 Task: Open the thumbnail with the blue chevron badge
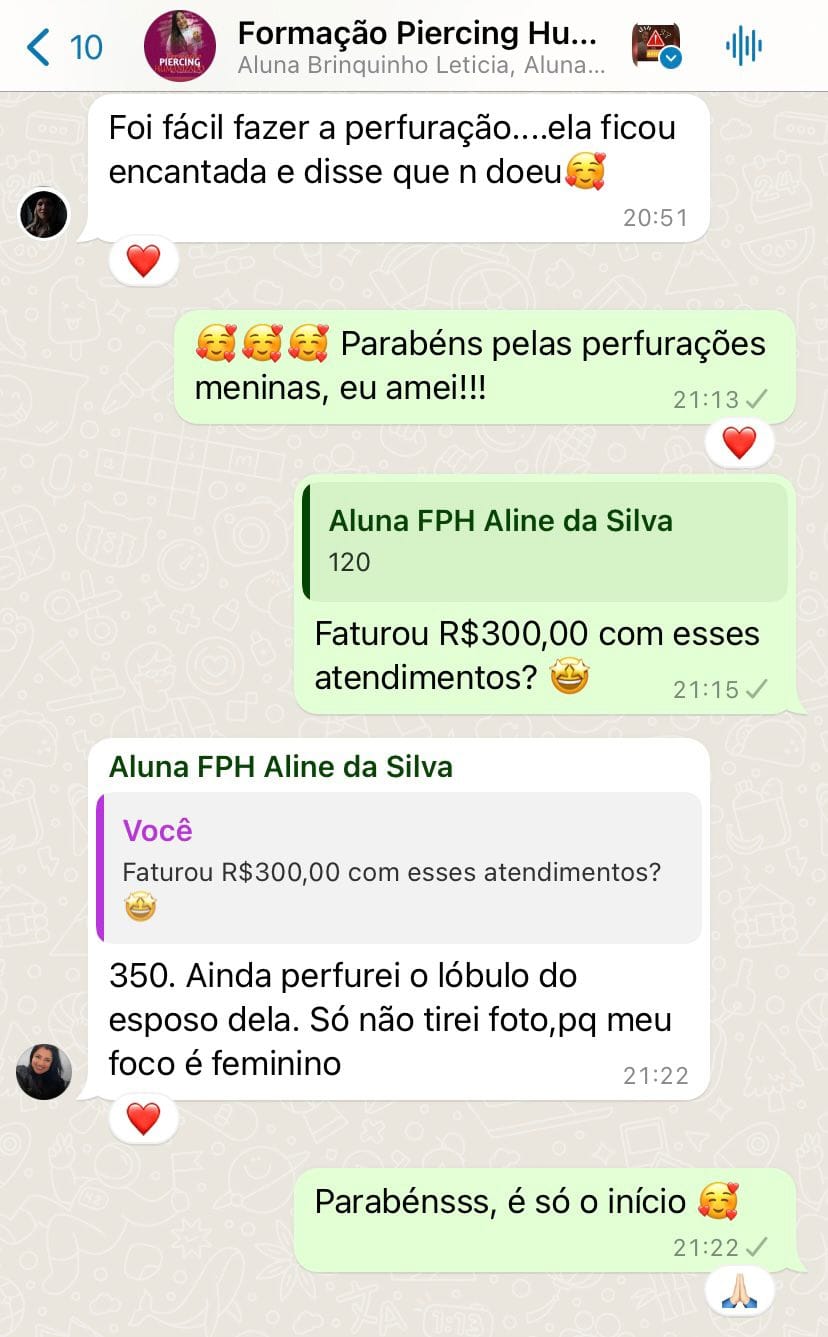656,46
